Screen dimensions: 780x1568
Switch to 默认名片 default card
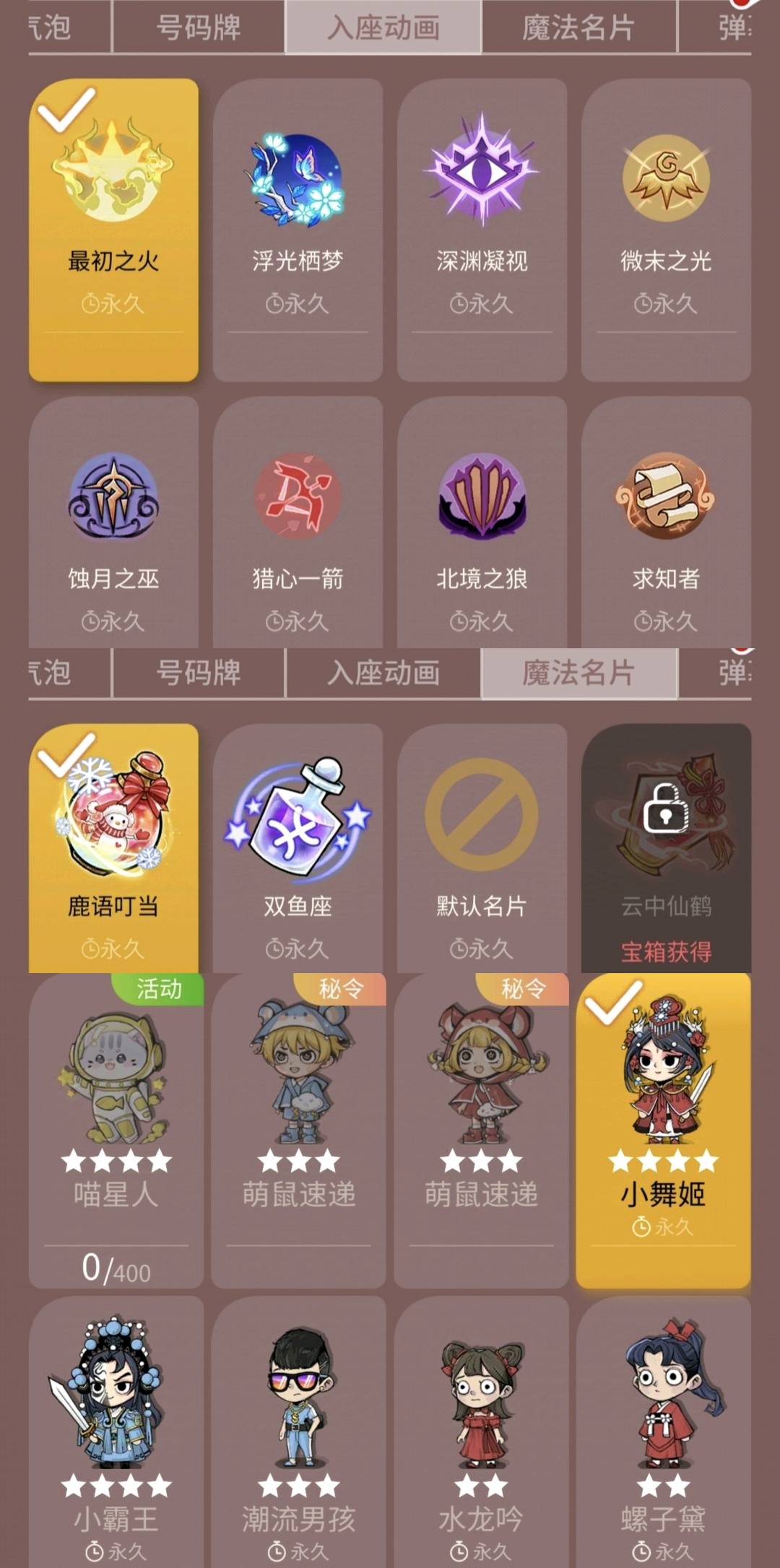[482, 848]
